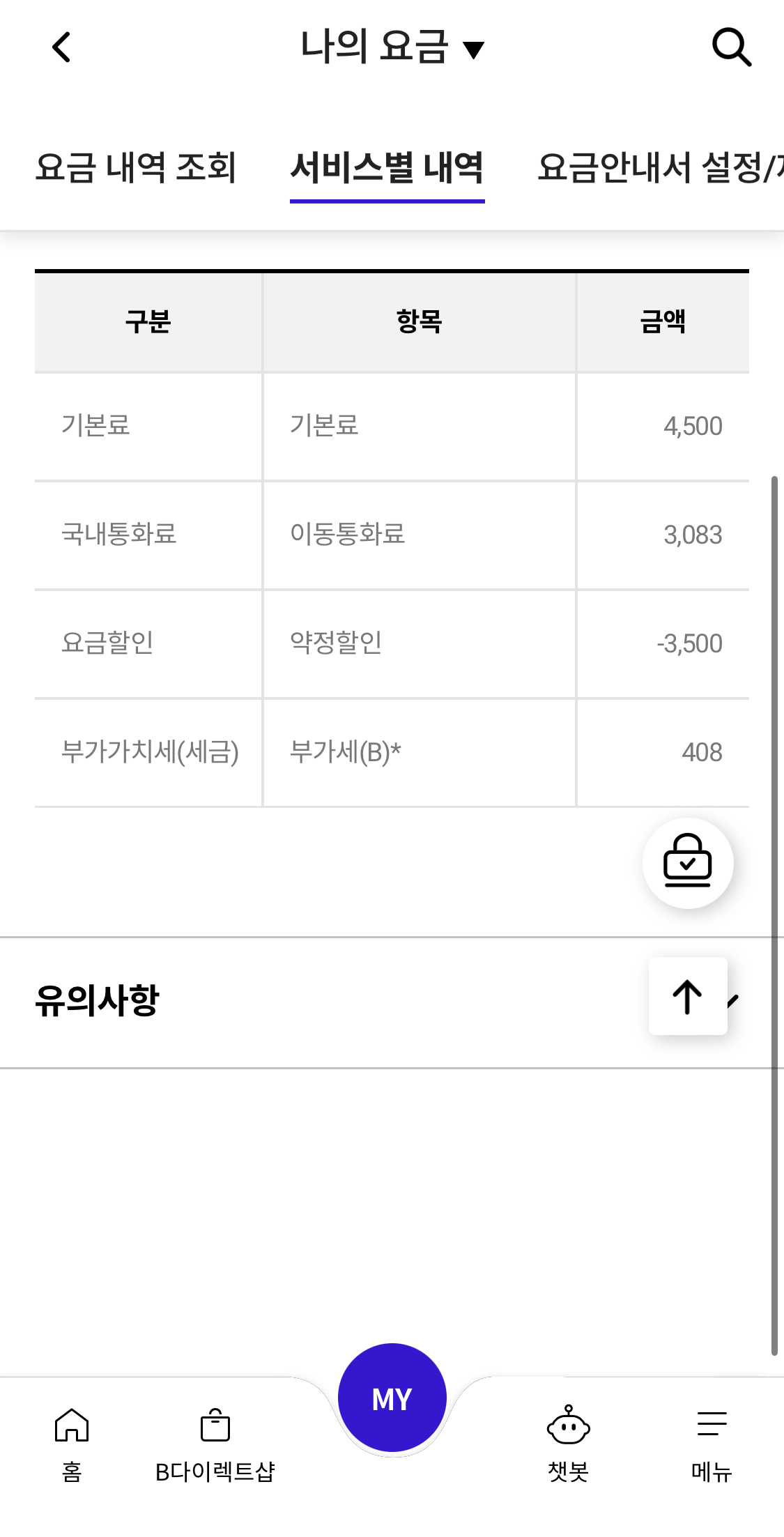Screen dimensions: 784x1537
Task: Jump to top with the up arrow button
Action: click(x=687, y=996)
